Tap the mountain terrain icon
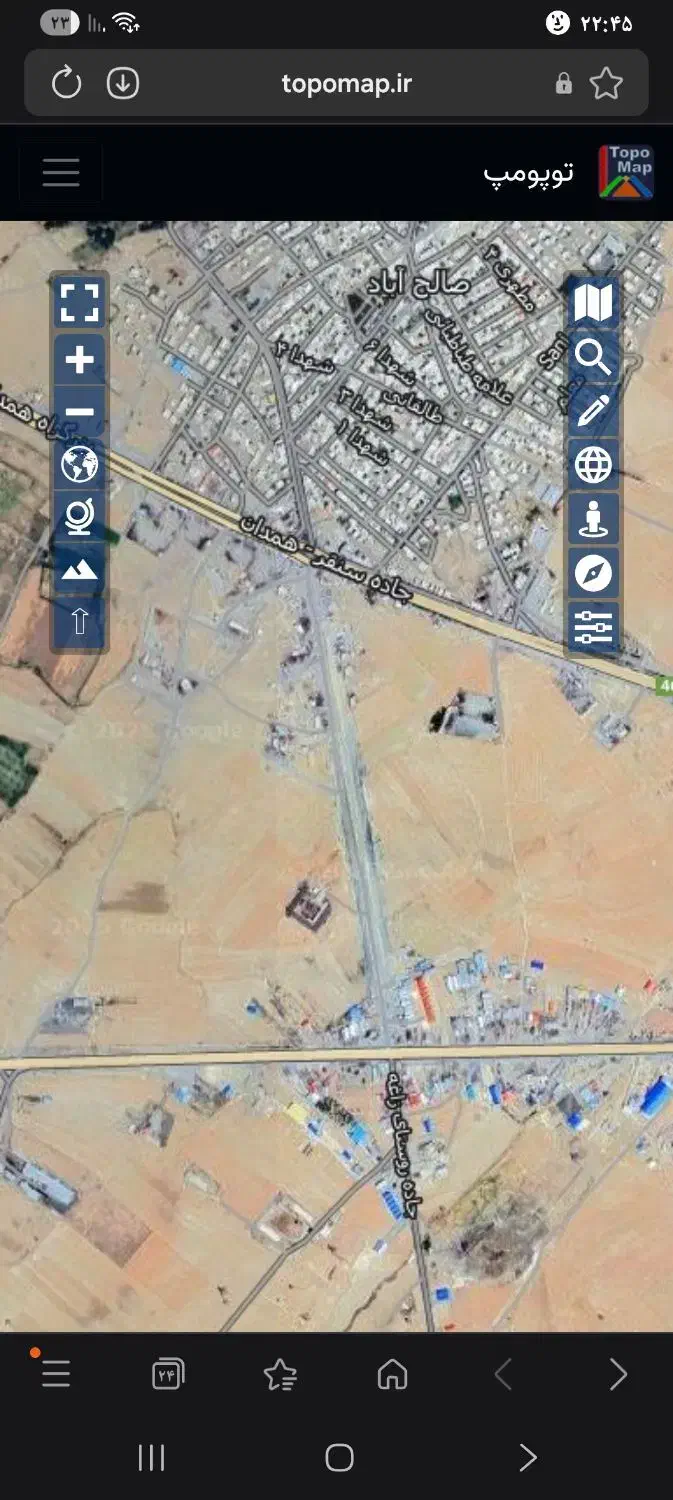The width and height of the screenshot is (673, 1500). click(x=80, y=569)
